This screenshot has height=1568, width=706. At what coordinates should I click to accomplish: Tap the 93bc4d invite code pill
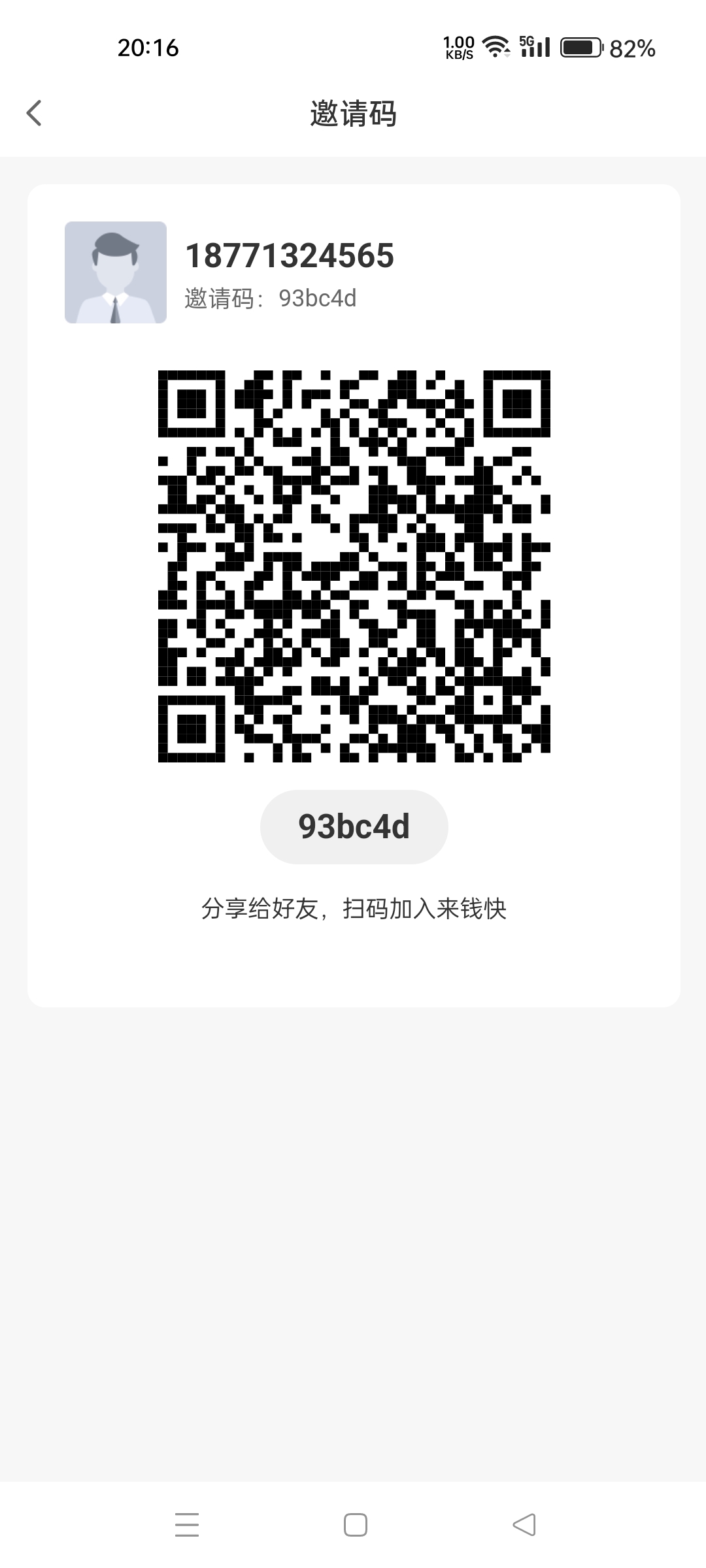click(x=354, y=826)
